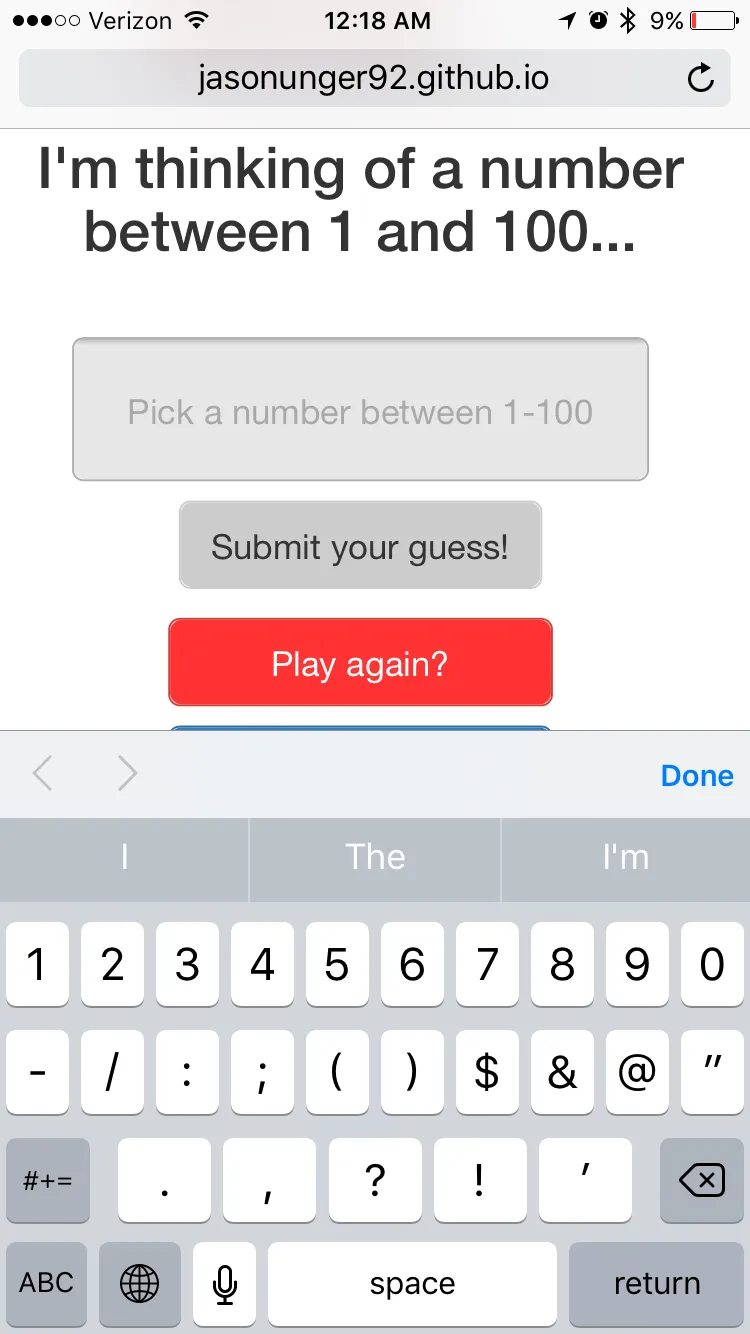Viewport: 750px width, 1334px height.
Task: Switch the keyboard to ABC letters
Action: [47, 1283]
